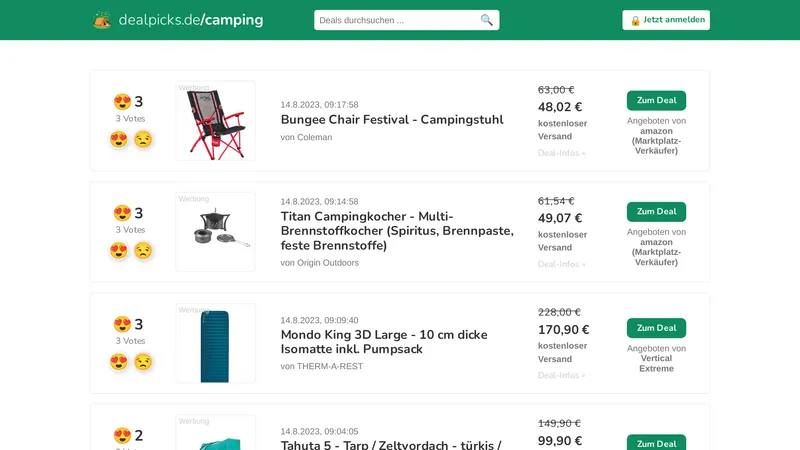Focus the 'Deals durchsuchen' search field
800x450 pixels.
click(x=395, y=20)
